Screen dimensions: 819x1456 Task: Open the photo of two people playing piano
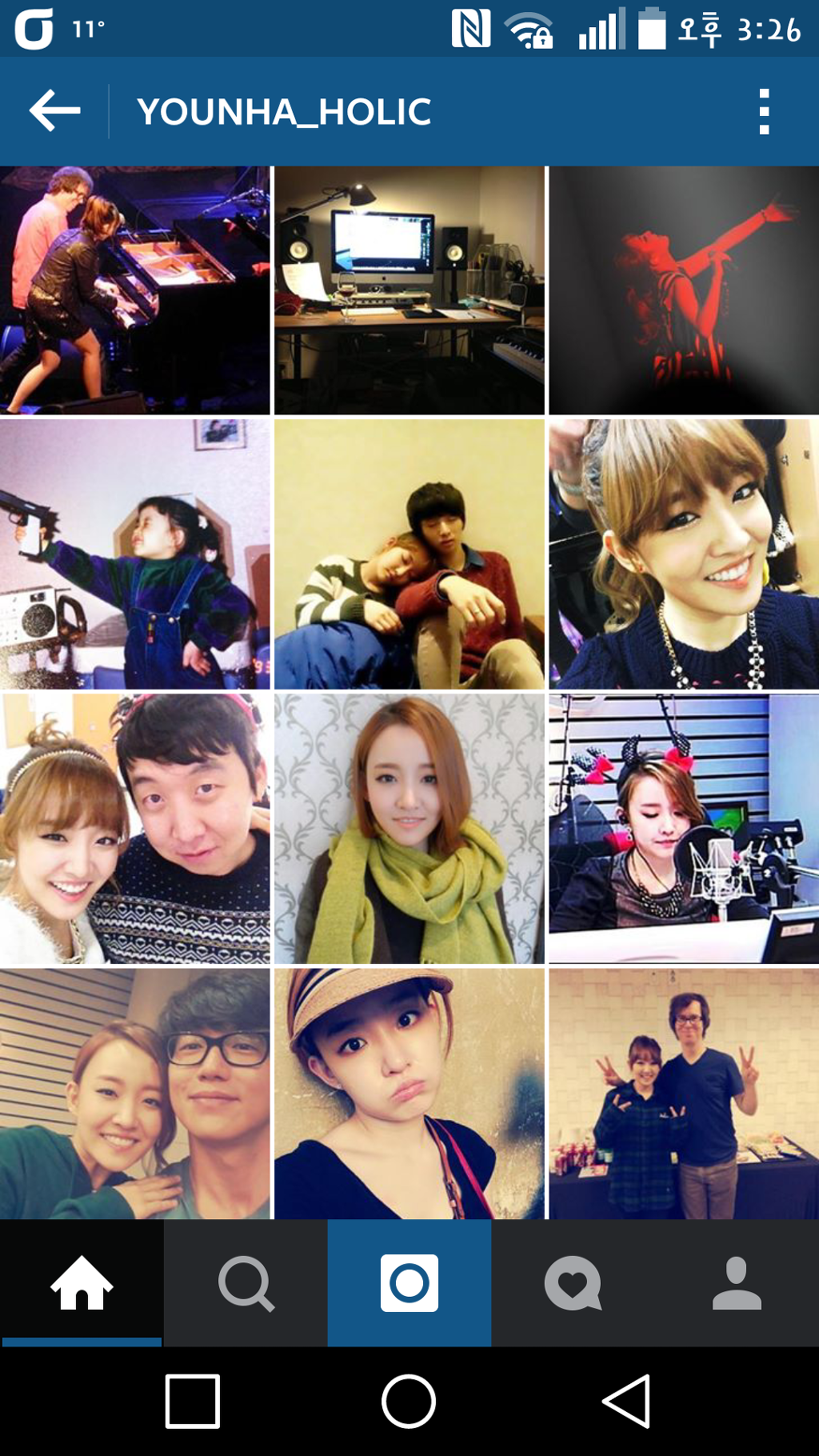point(135,290)
